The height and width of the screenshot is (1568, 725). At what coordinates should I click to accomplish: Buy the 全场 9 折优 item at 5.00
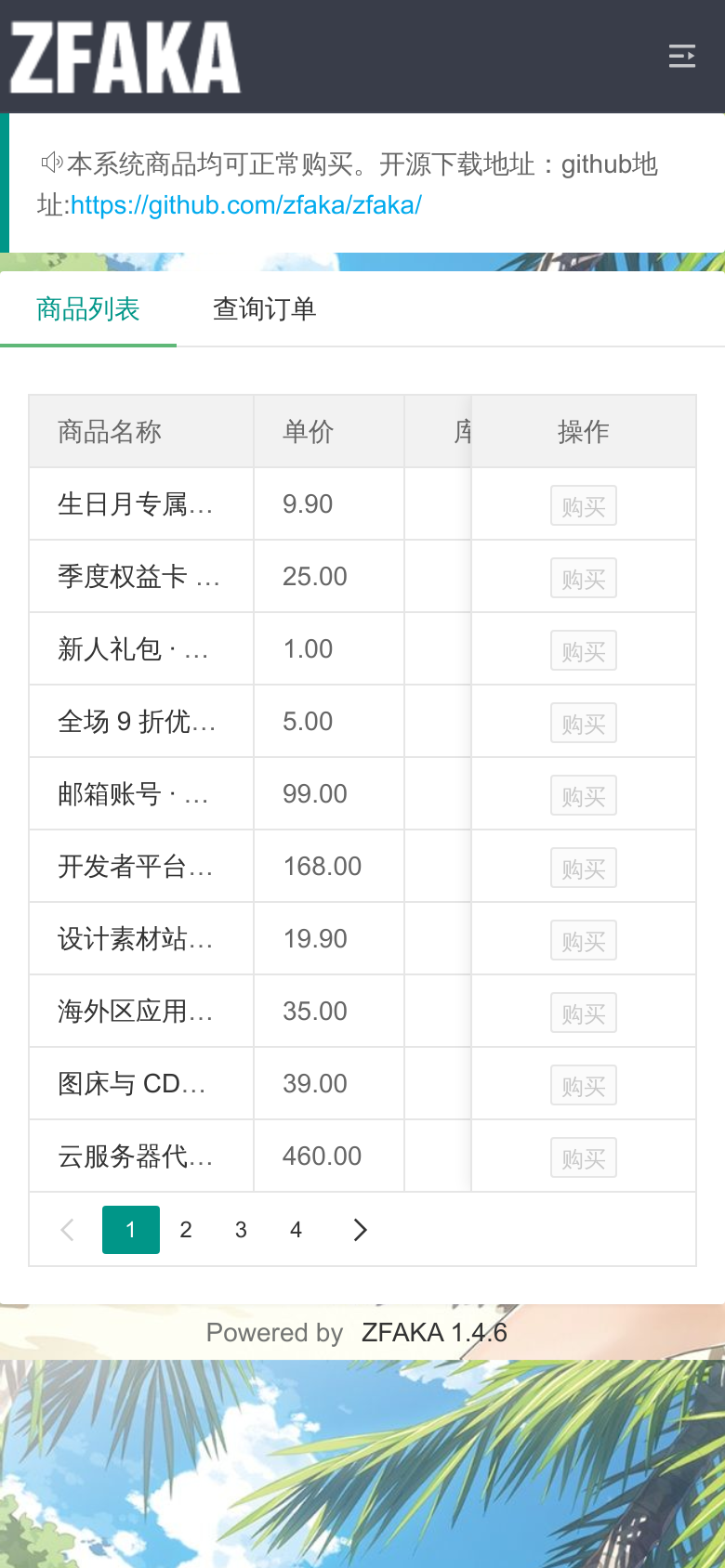[x=584, y=724]
